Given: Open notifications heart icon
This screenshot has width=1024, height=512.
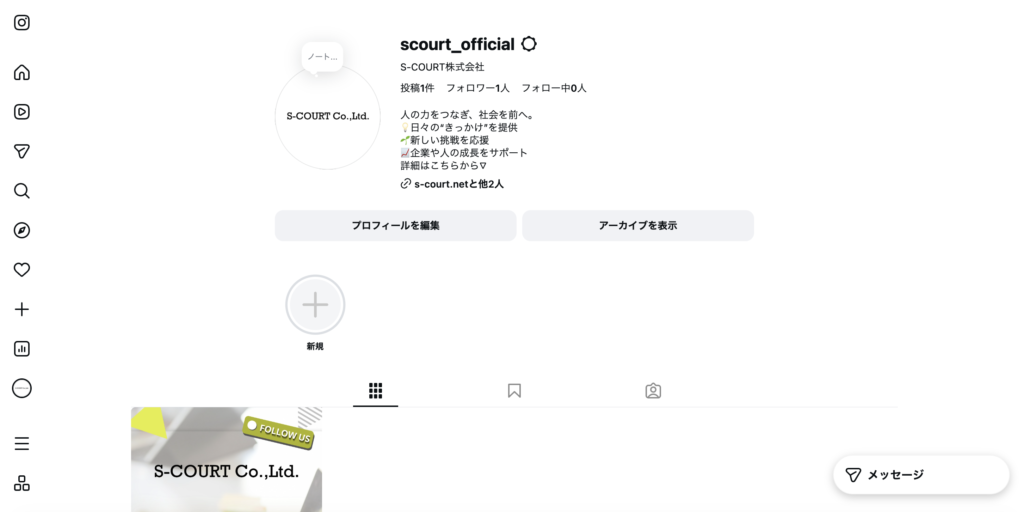Looking at the screenshot, I should (22, 269).
